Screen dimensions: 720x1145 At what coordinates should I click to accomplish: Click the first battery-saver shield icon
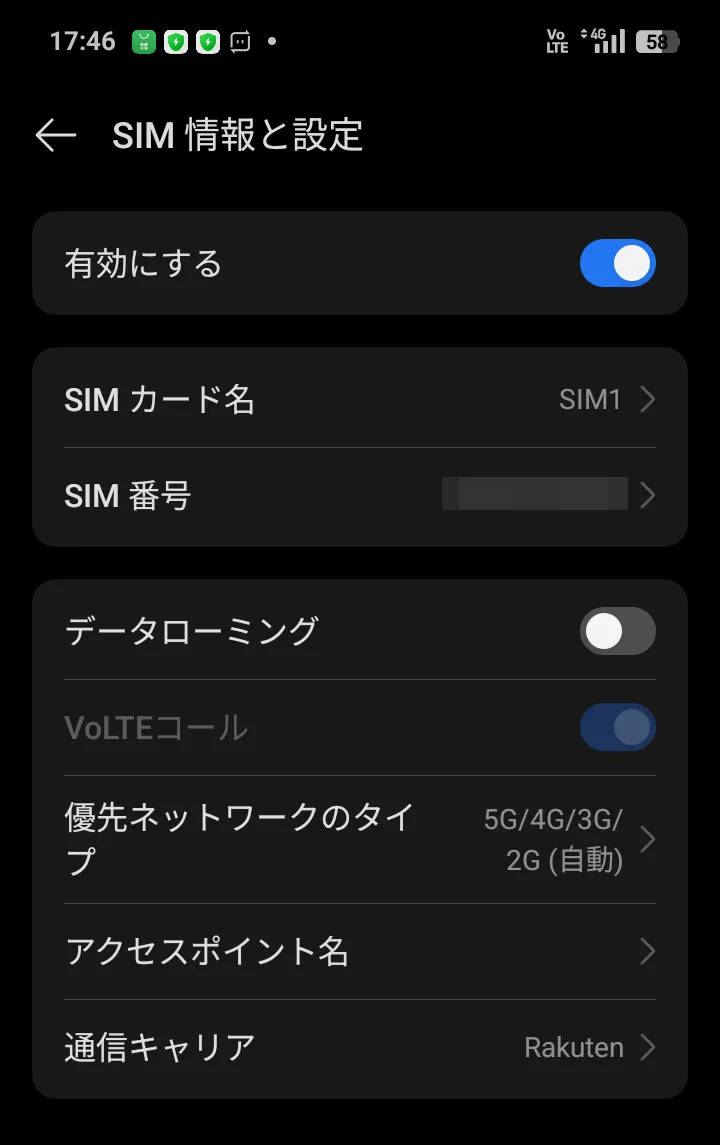[x=176, y=40]
